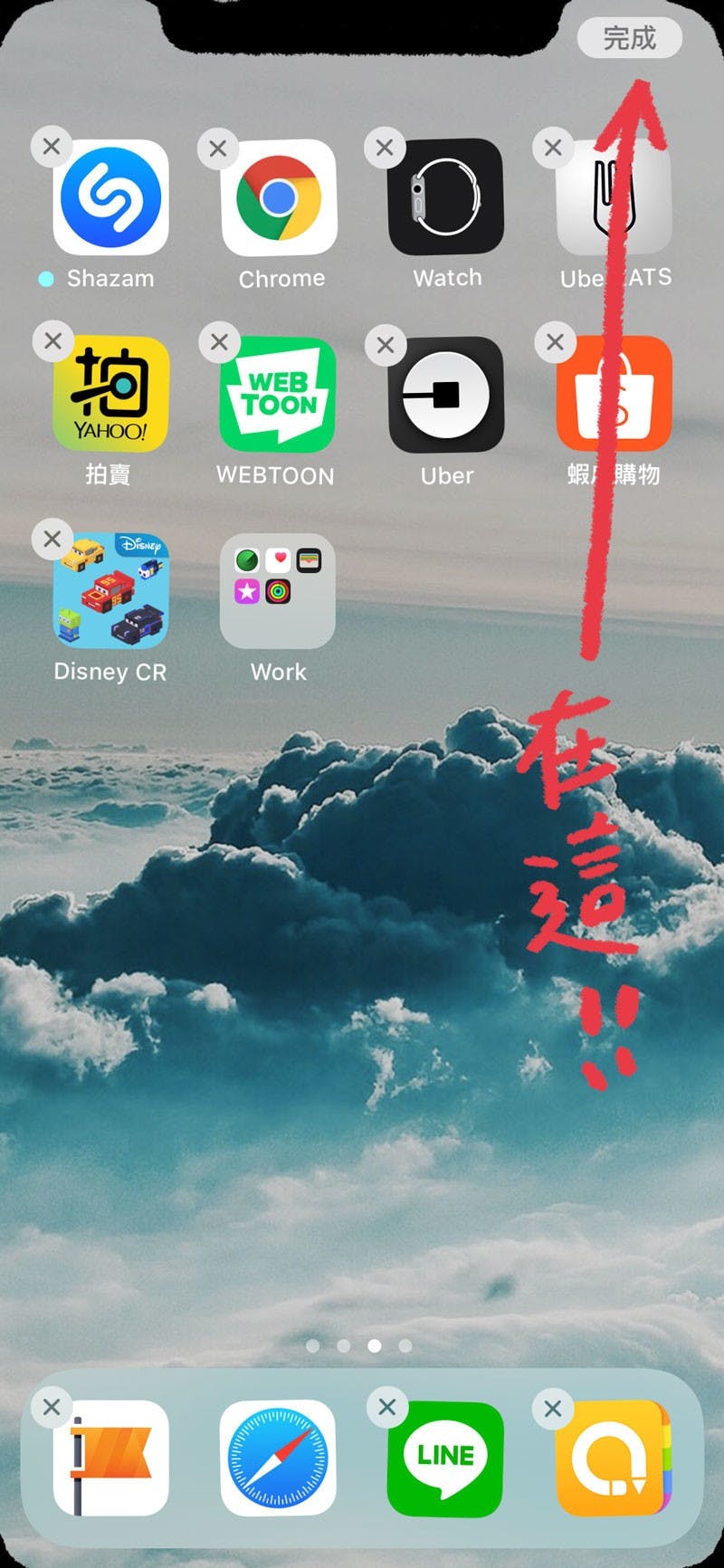Remove the Disney CR game
Image resolution: width=724 pixels, height=1568 pixels.
52,539
